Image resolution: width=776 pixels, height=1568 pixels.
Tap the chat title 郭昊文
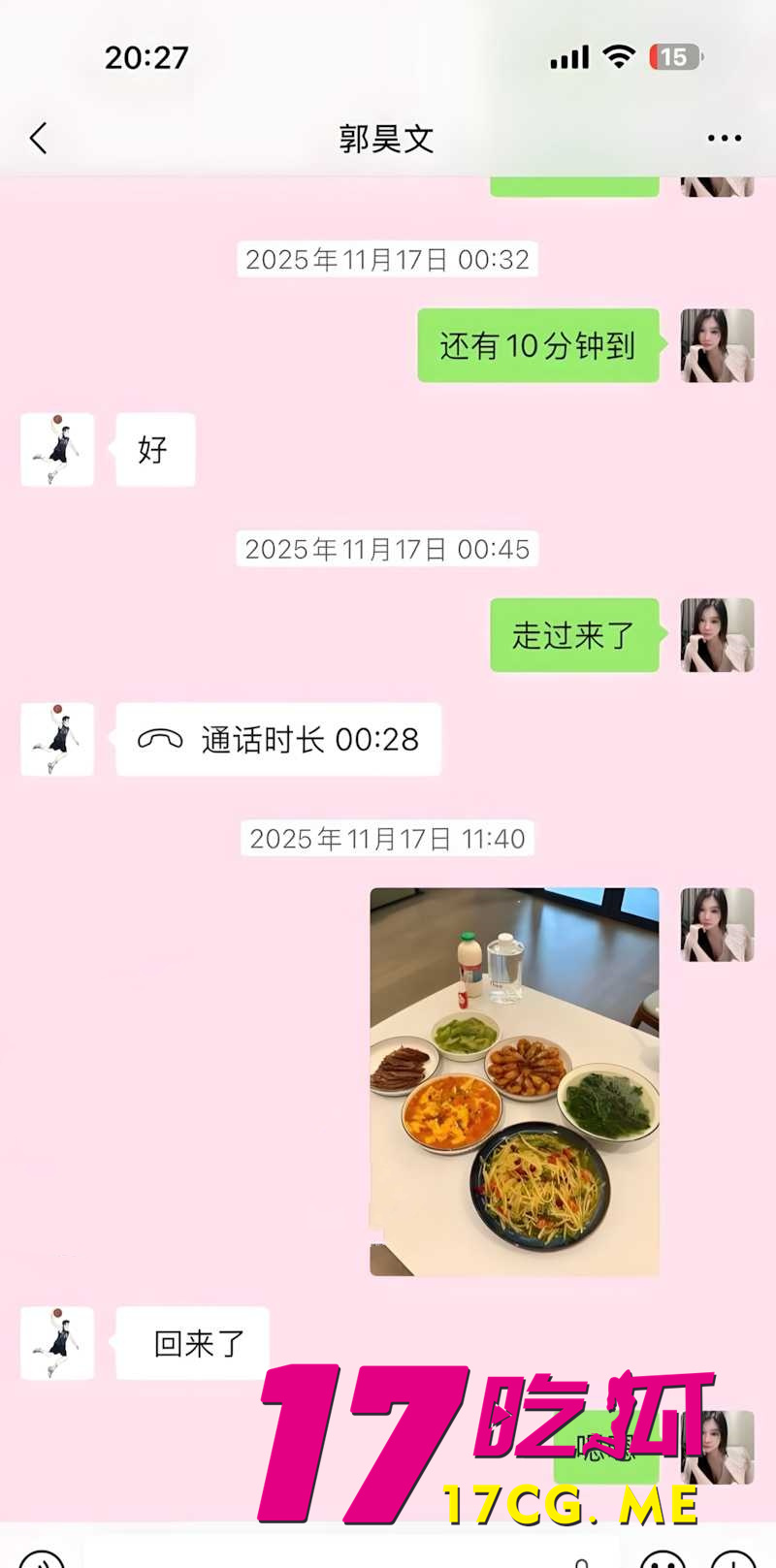point(387,139)
